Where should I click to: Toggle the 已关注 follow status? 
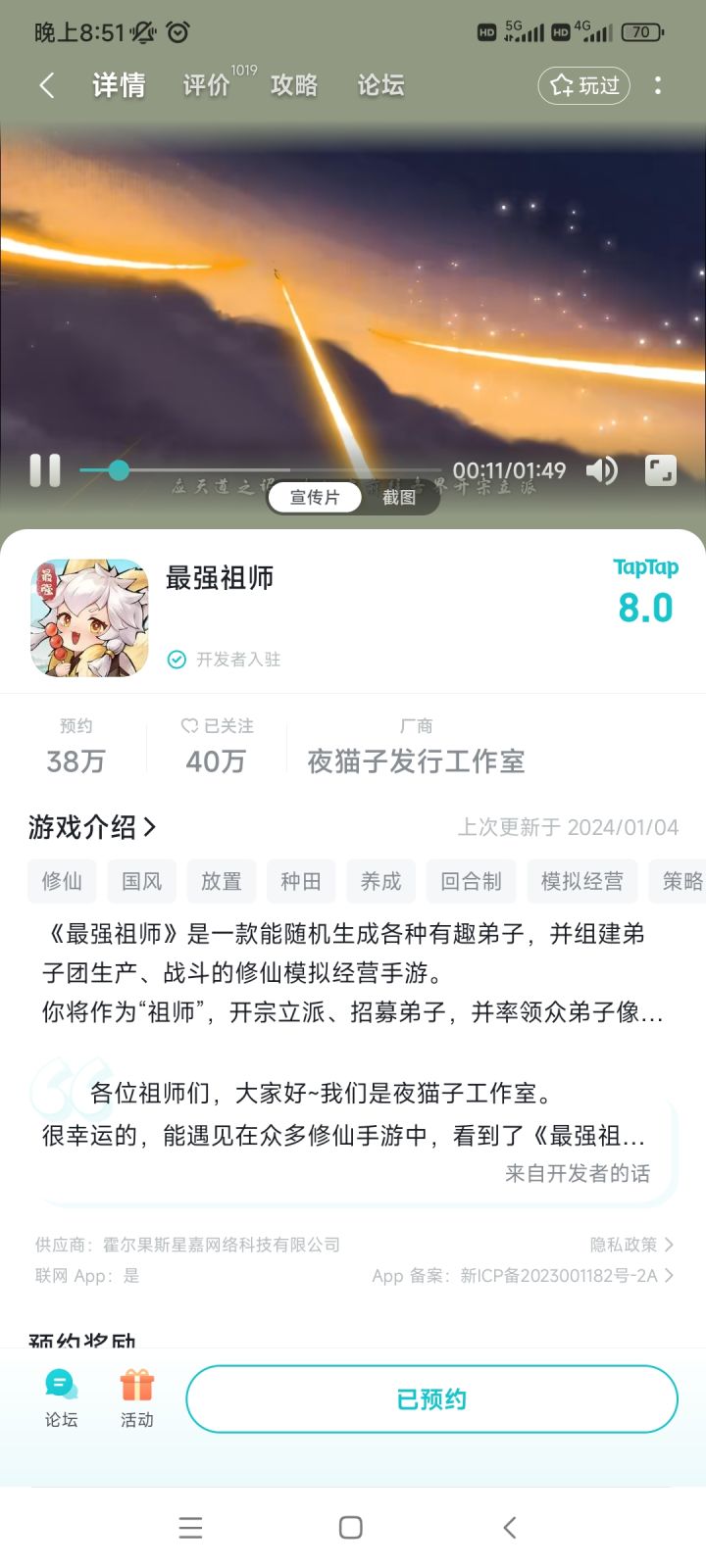[x=217, y=745]
